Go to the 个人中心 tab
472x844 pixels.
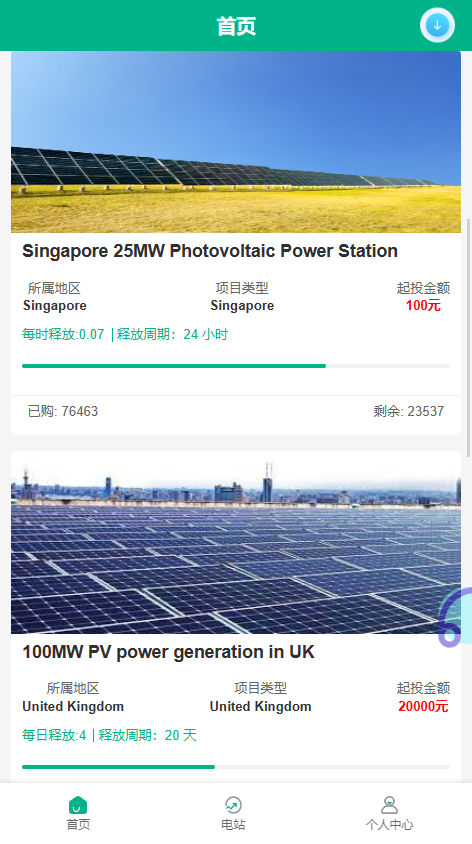point(389,813)
